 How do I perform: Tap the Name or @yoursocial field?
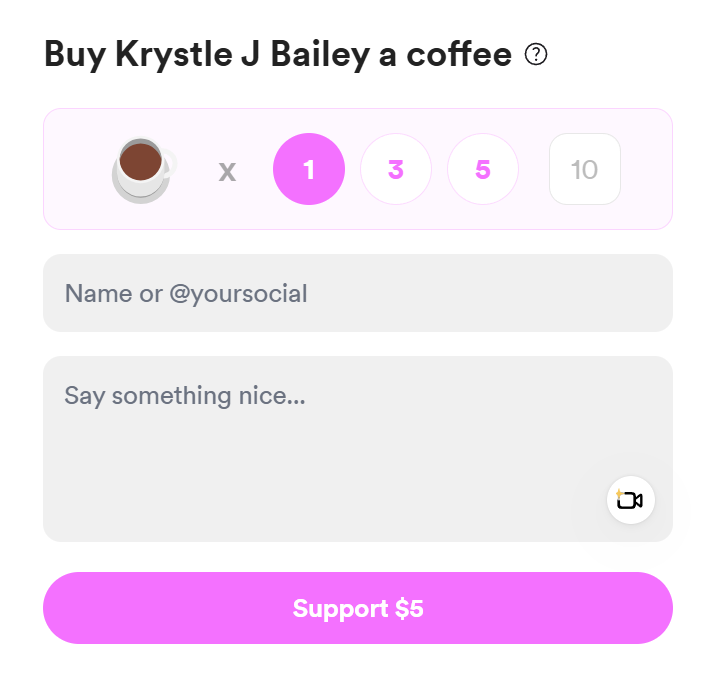pos(357,293)
